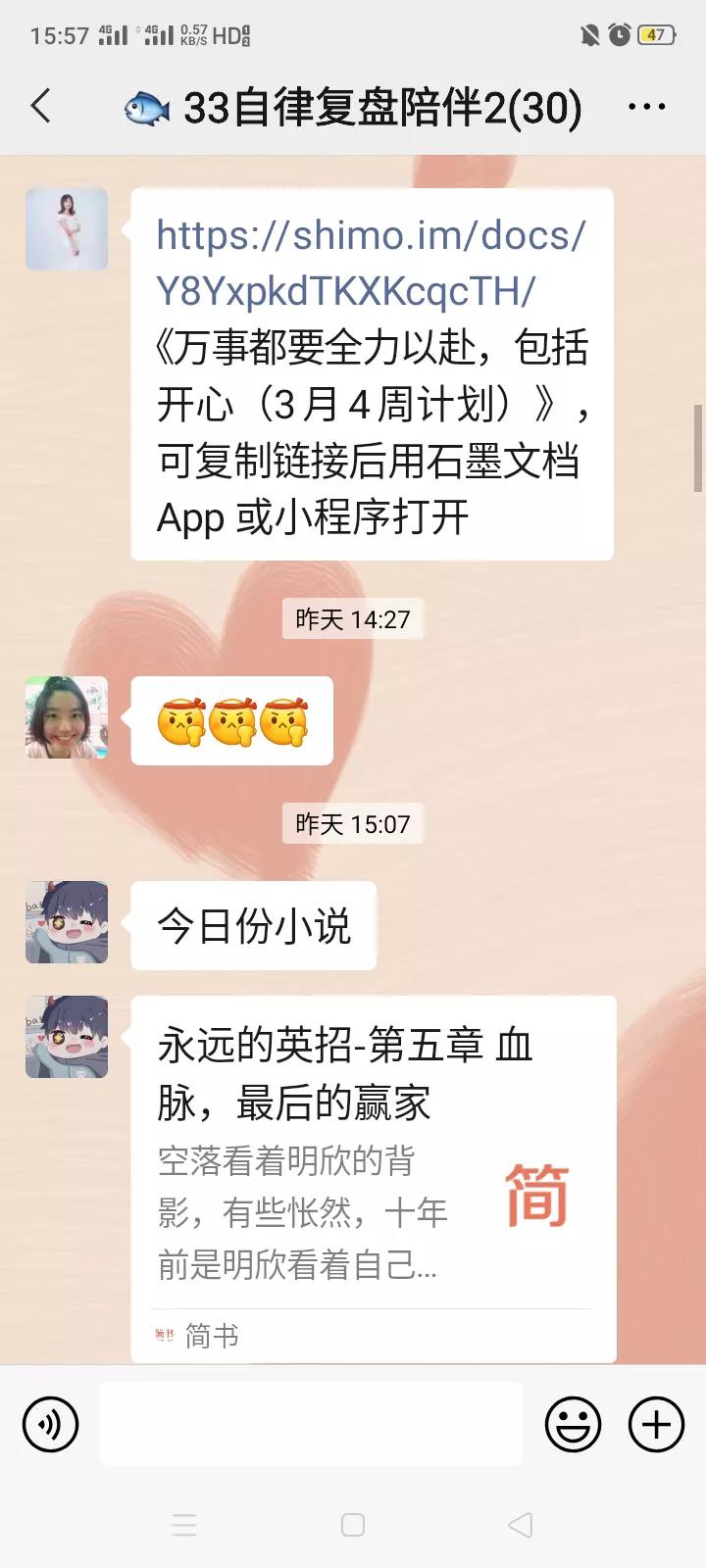Open the plus attachments panel
The height and width of the screenshot is (1568, 706).
click(x=656, y=1424)
